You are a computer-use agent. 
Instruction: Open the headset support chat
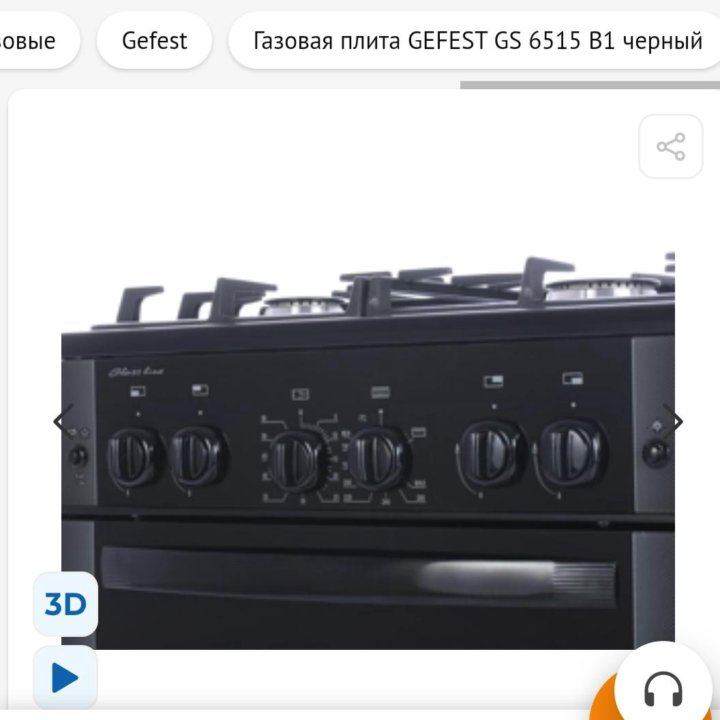click(663, 687)
